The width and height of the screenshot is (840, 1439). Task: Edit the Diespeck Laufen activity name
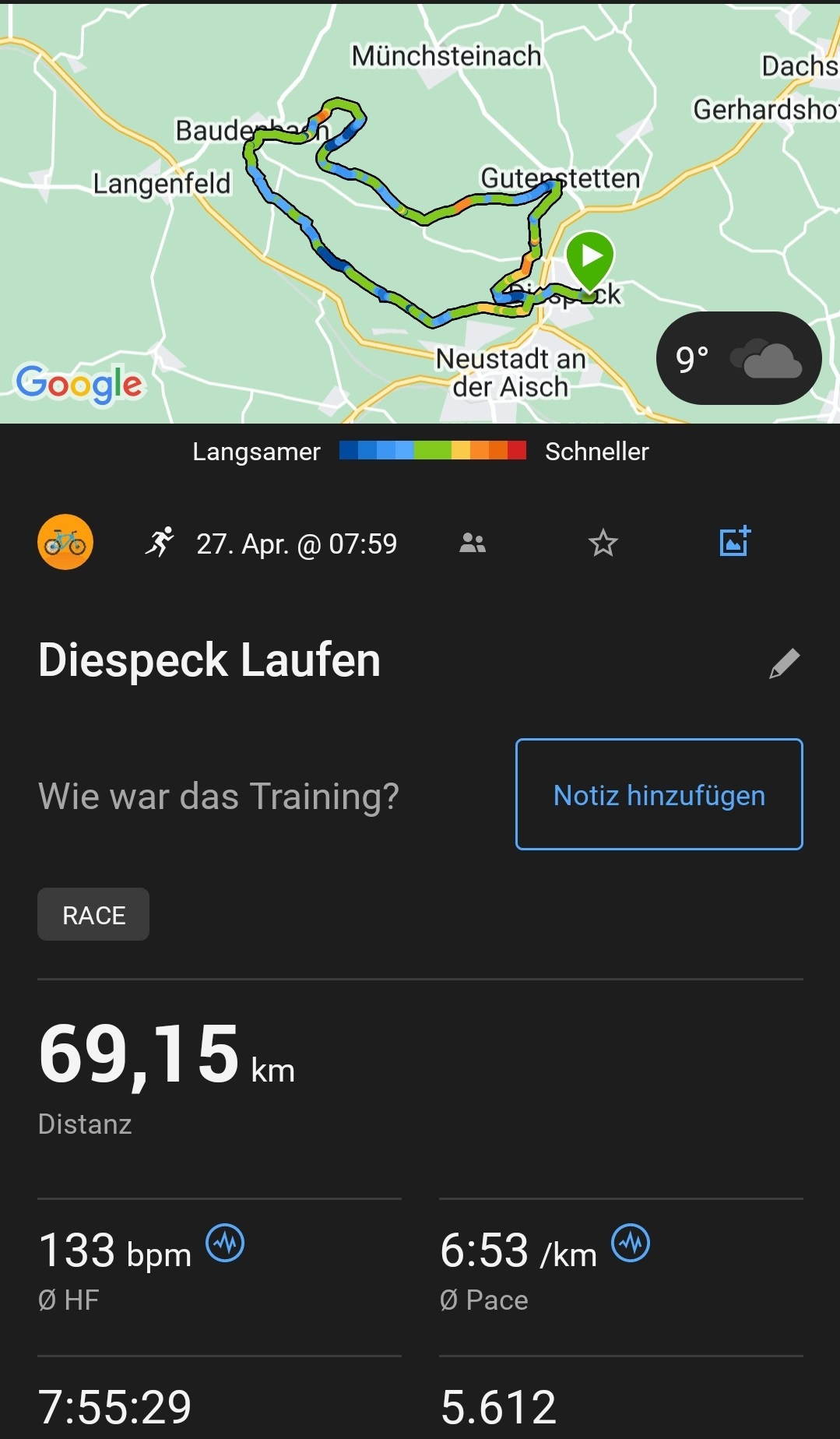click(x=784, y=663)
